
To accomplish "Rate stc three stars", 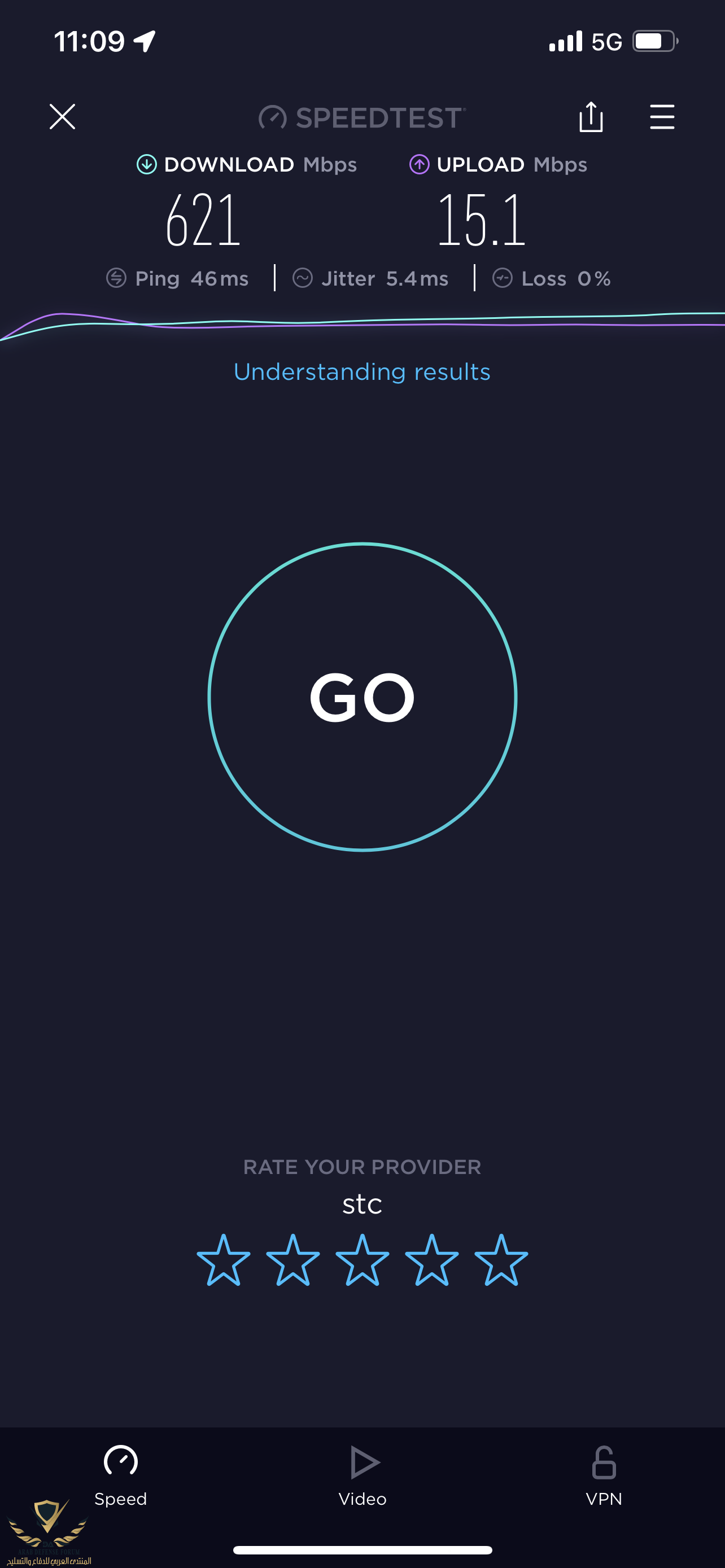I will coord(362,1260).
